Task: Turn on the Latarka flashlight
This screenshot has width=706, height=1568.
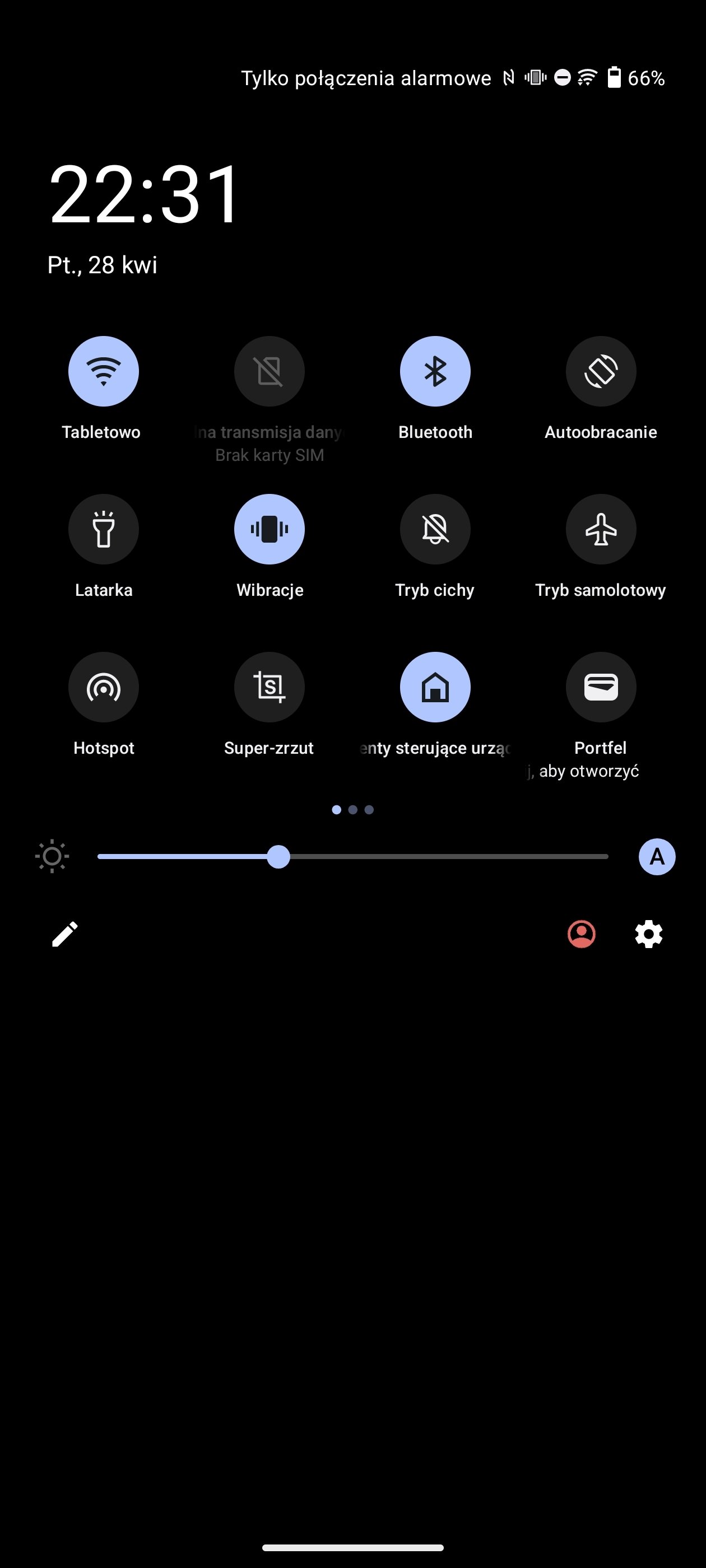Action: tap(104, 529)
